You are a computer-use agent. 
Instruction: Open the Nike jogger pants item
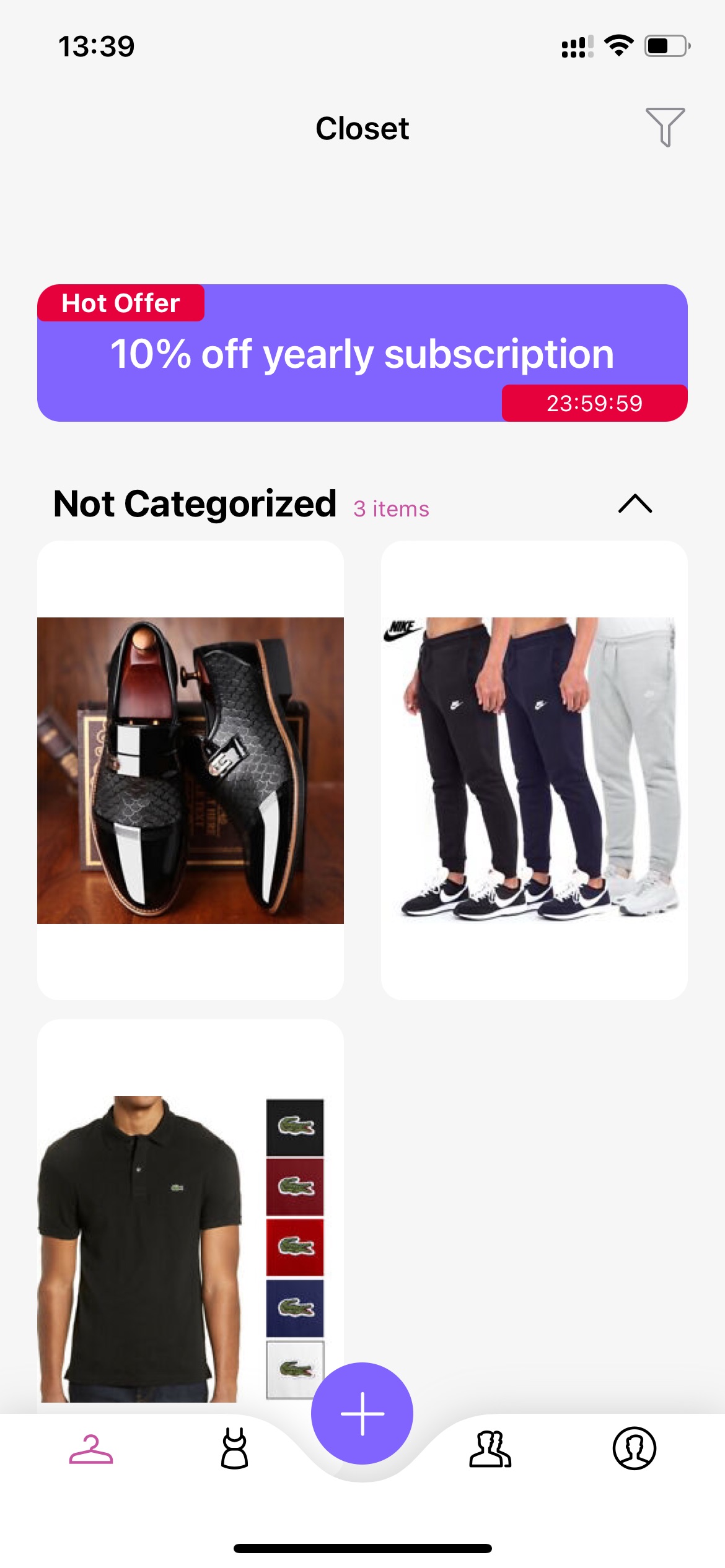pyautogui.click(x=534, y=770)
